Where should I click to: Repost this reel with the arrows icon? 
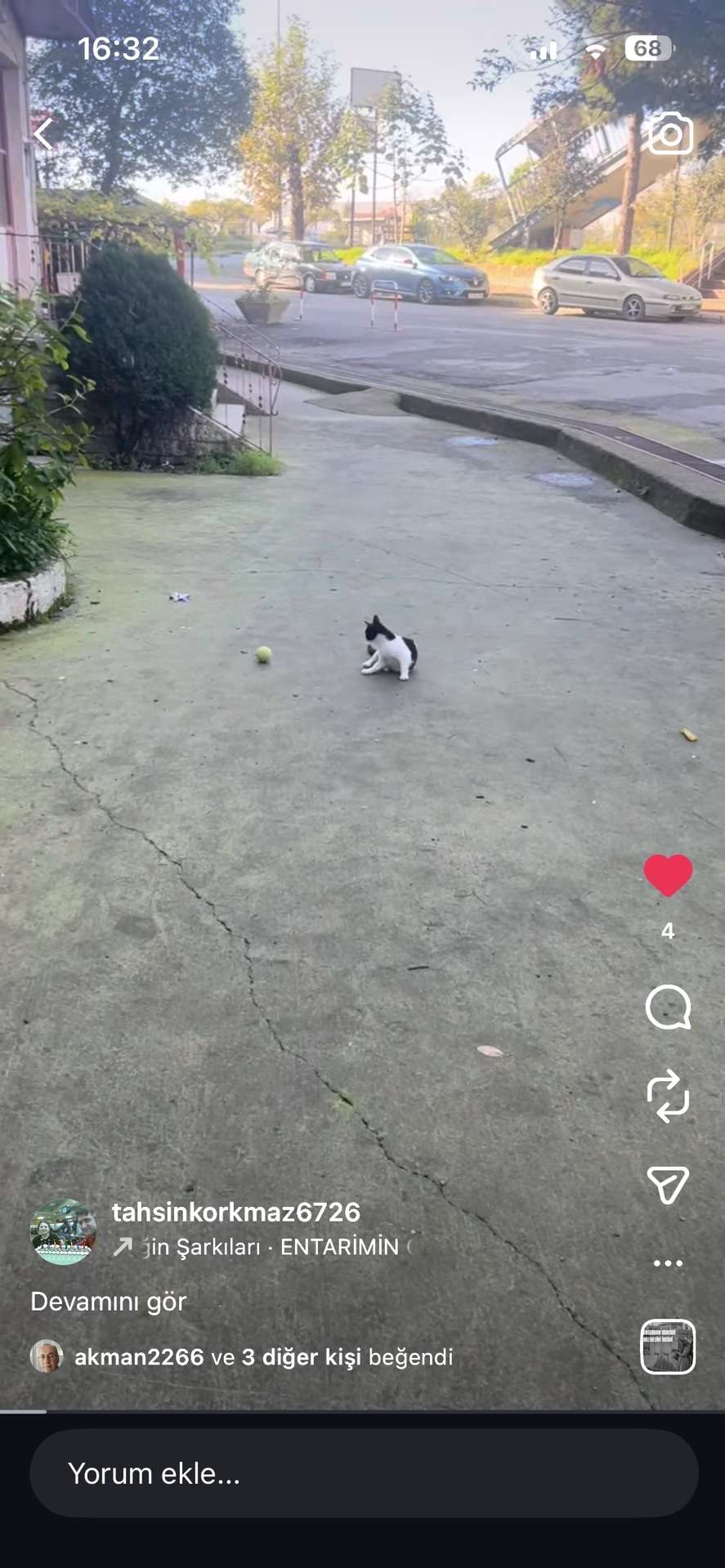pos(668,1096)
